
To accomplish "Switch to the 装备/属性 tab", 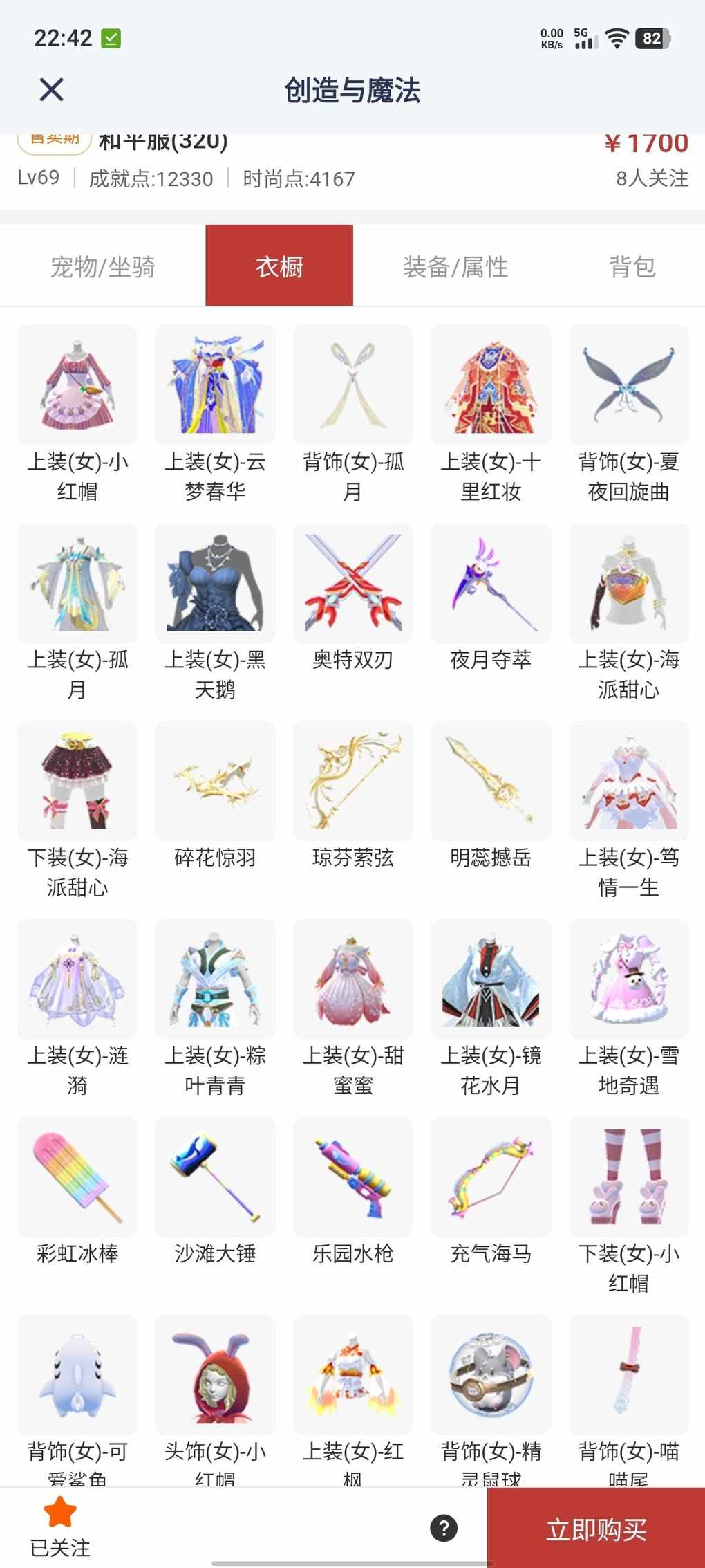I will 455,266.
